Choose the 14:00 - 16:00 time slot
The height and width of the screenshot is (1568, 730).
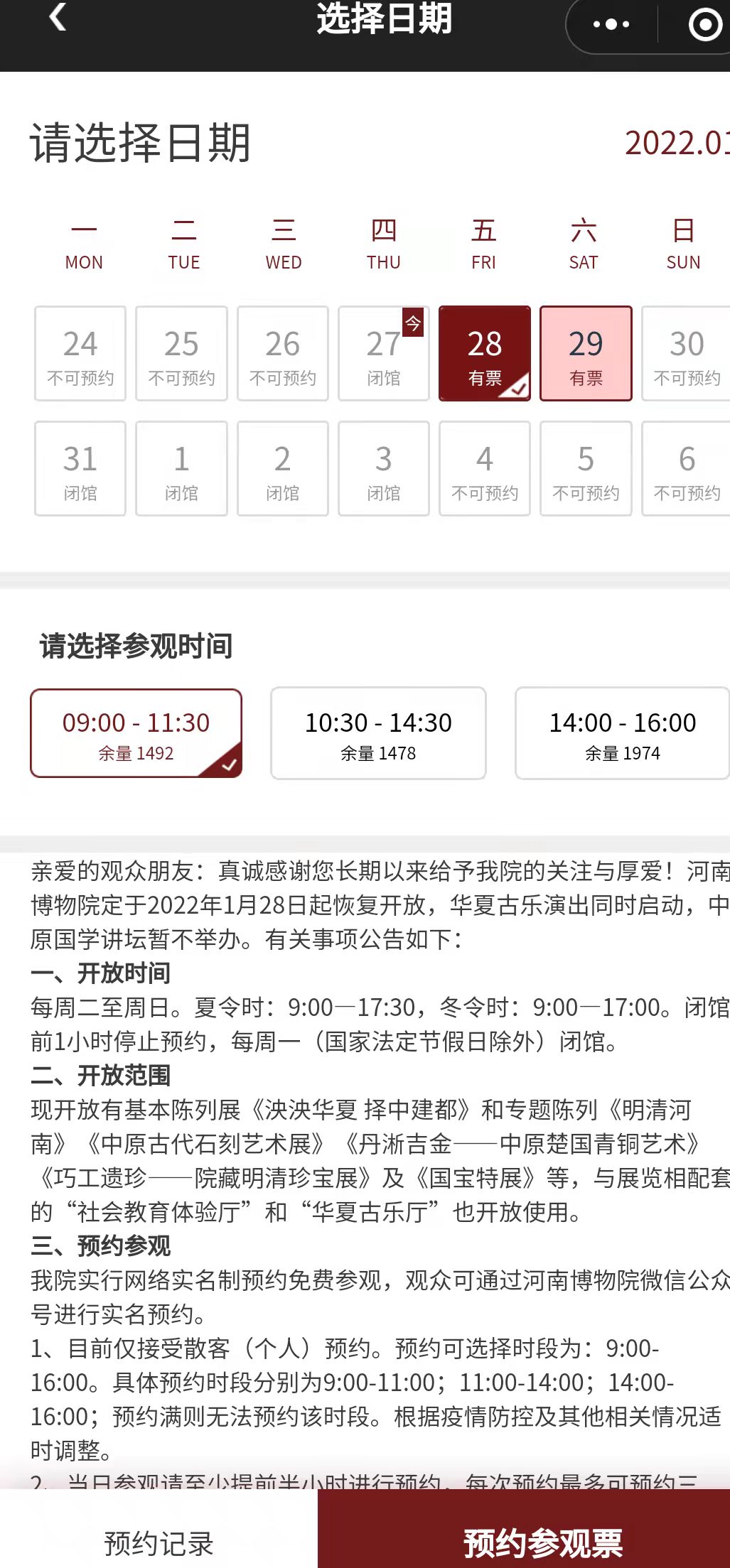pyautogui.click(x=622, y=733)
